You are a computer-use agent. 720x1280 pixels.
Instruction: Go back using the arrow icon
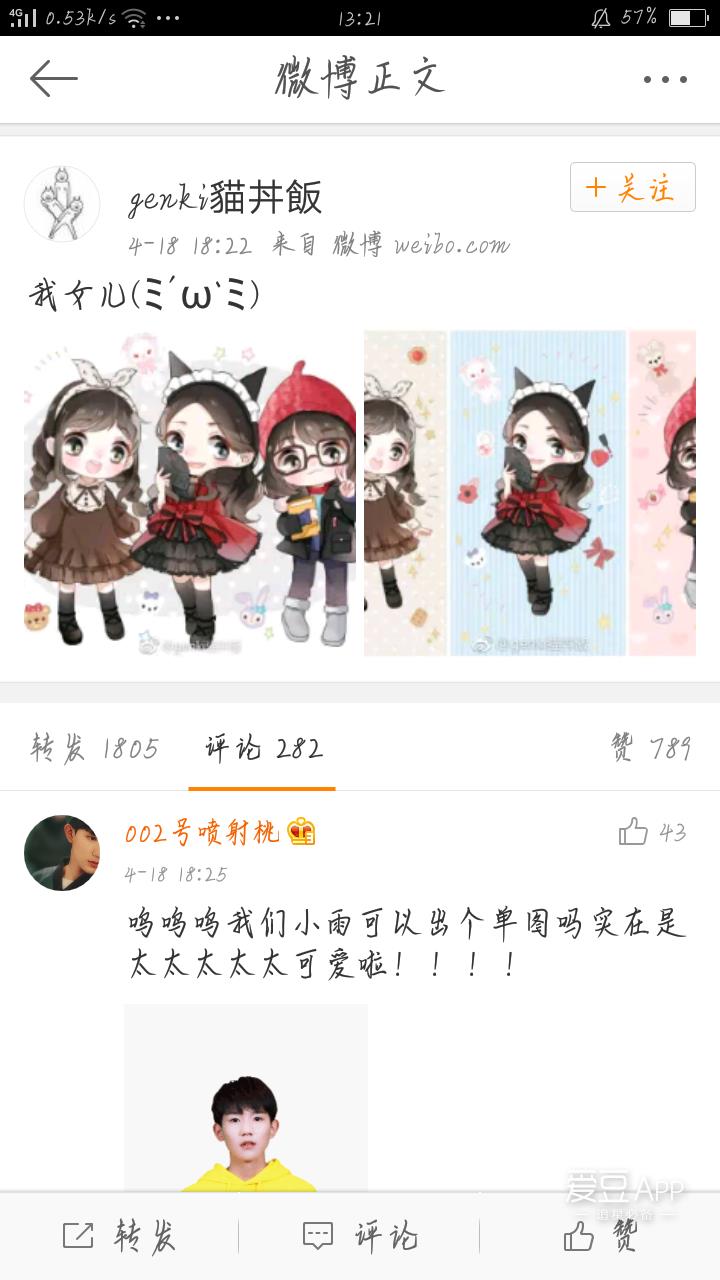[x=54, y=79]
